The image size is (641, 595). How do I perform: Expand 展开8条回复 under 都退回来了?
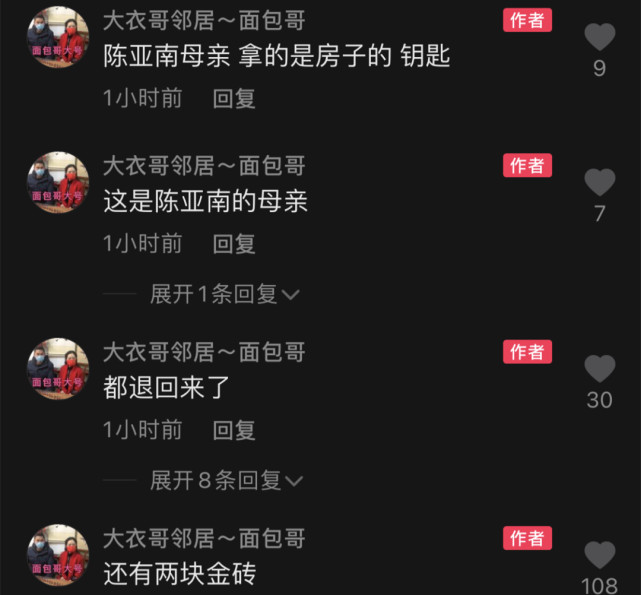click(x=226, y=481)
